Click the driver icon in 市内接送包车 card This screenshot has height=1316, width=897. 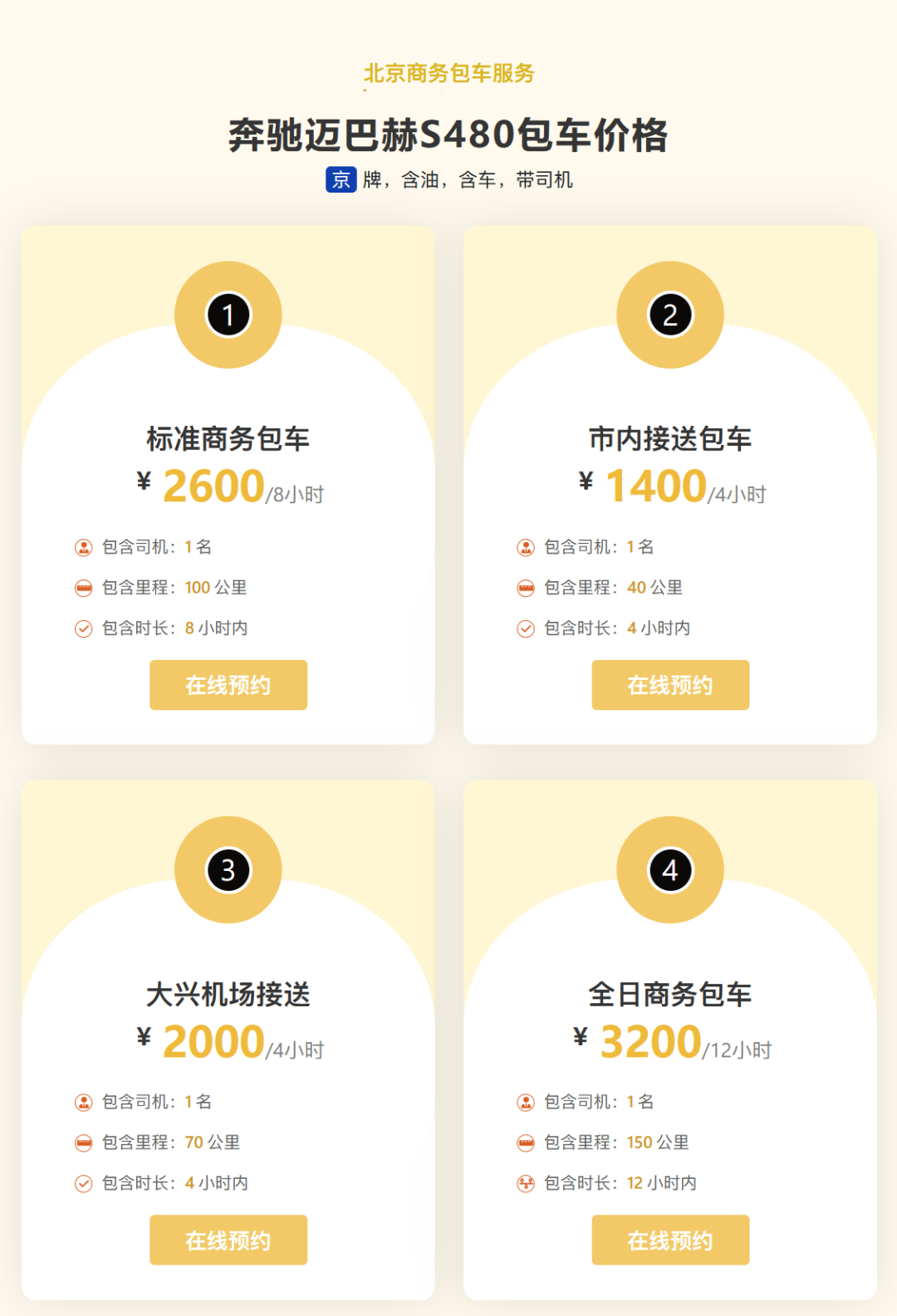pos(526,546)
